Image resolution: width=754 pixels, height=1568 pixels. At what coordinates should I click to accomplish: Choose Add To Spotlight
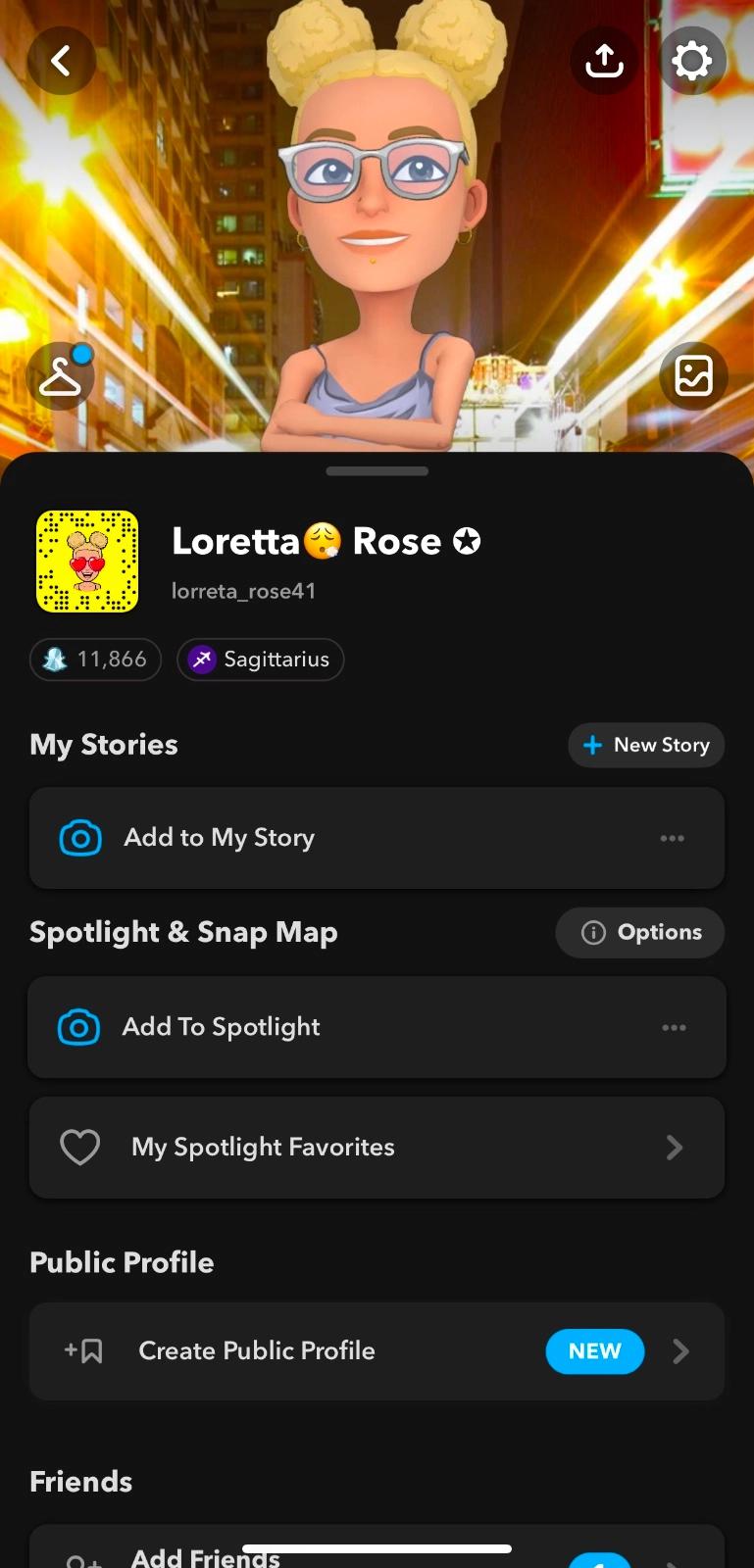click(x=221, y=1027)
